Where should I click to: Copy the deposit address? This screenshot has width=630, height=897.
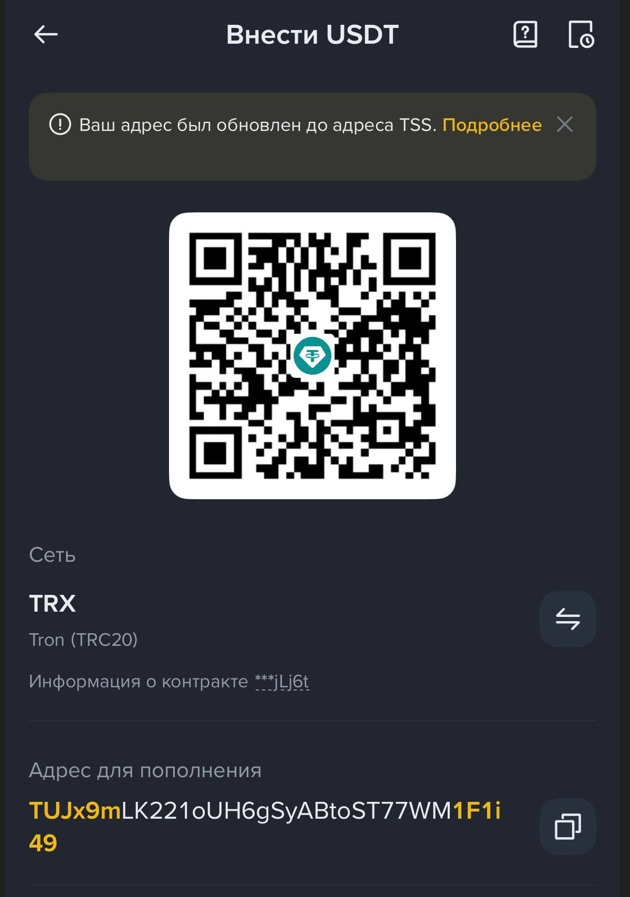[567, 826]
